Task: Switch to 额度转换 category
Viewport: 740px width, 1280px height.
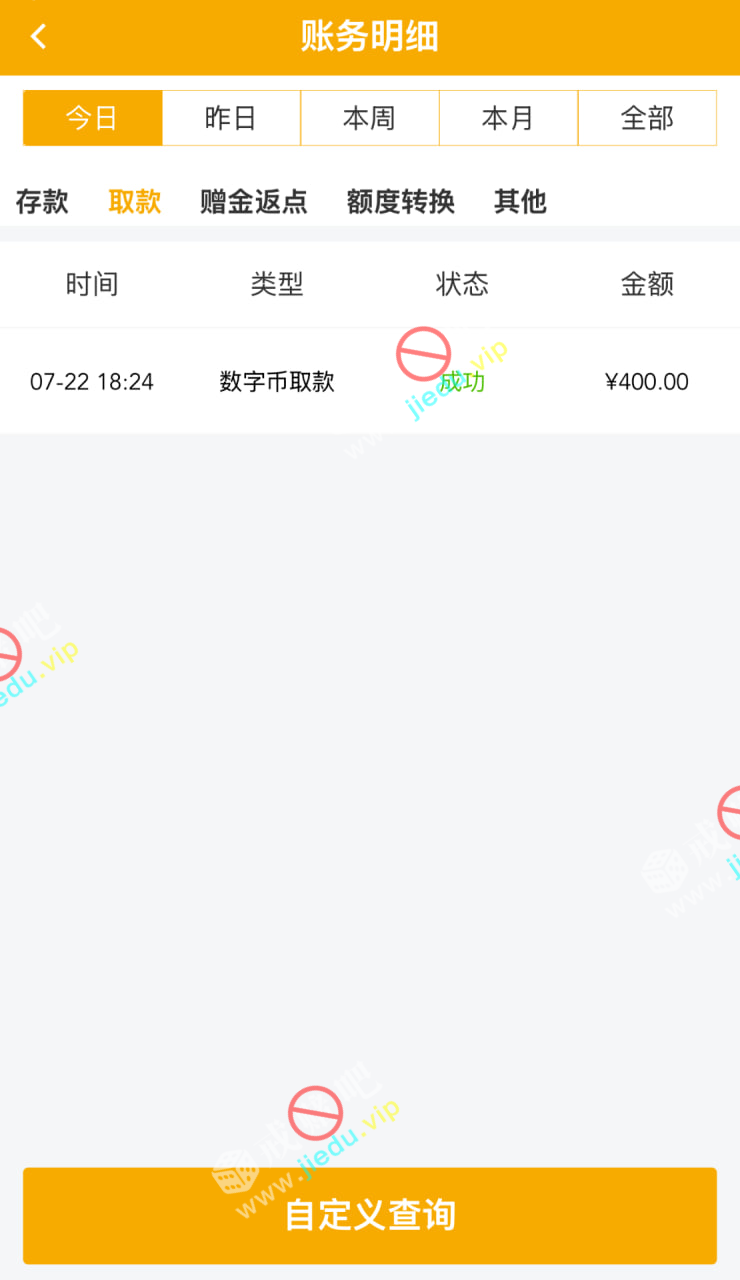Action: 400,201
